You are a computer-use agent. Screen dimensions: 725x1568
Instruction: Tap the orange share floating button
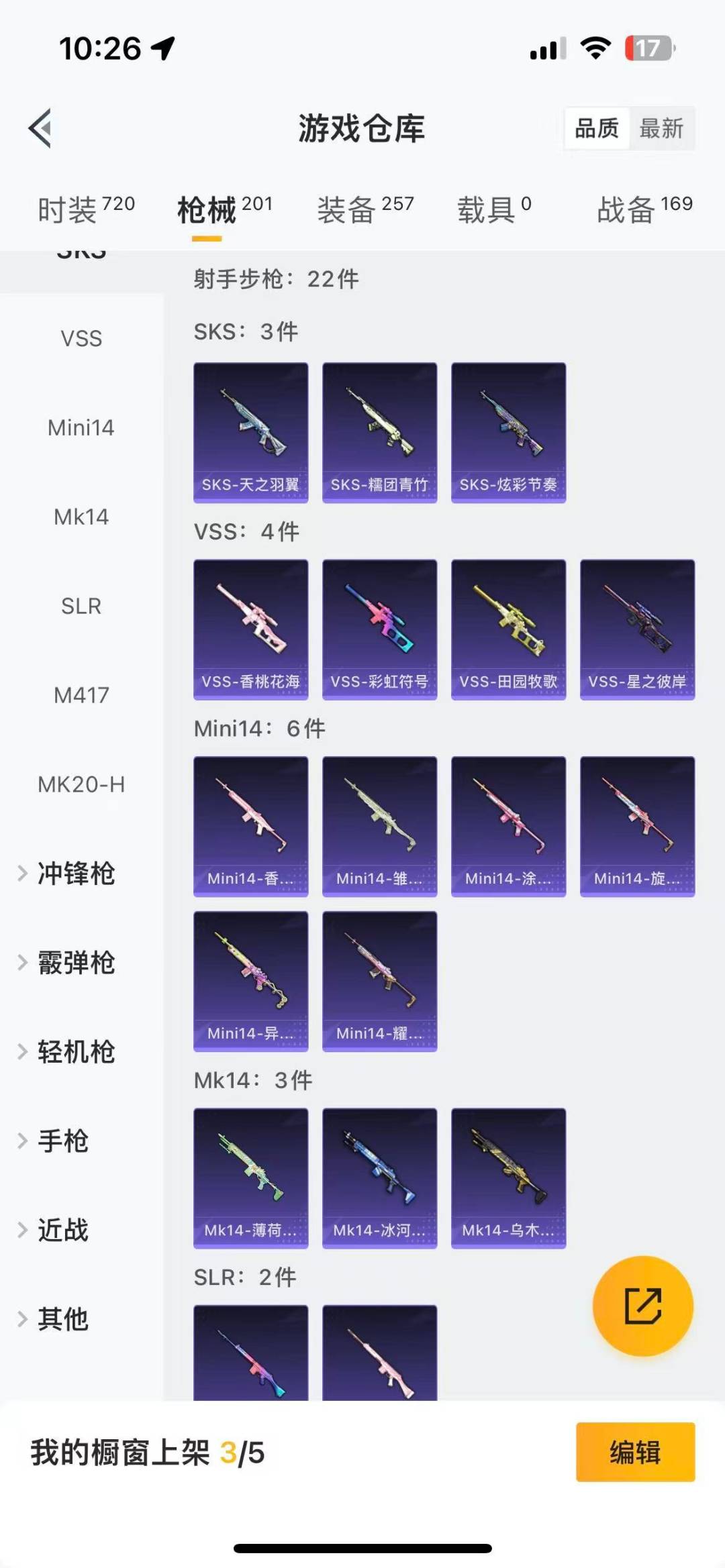642,1306
